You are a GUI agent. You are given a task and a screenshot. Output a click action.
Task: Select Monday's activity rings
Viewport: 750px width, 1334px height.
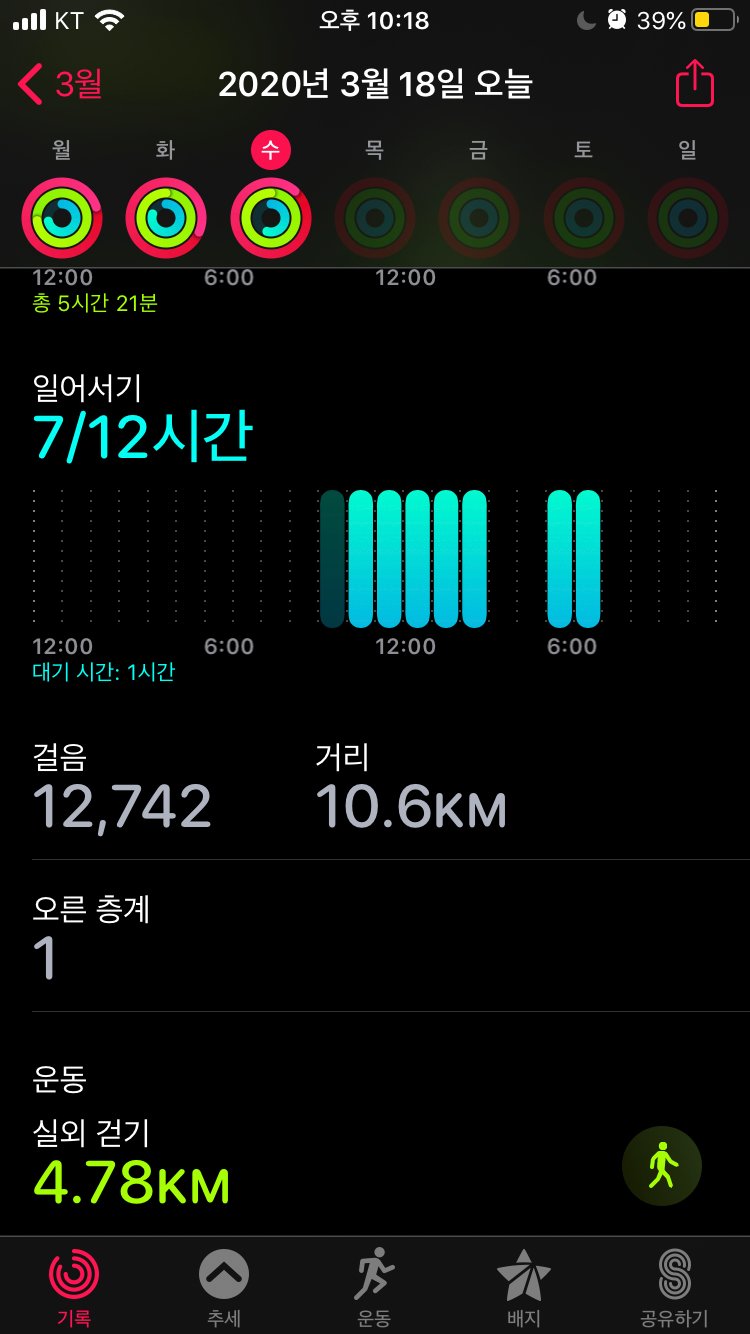pos(62,217)
